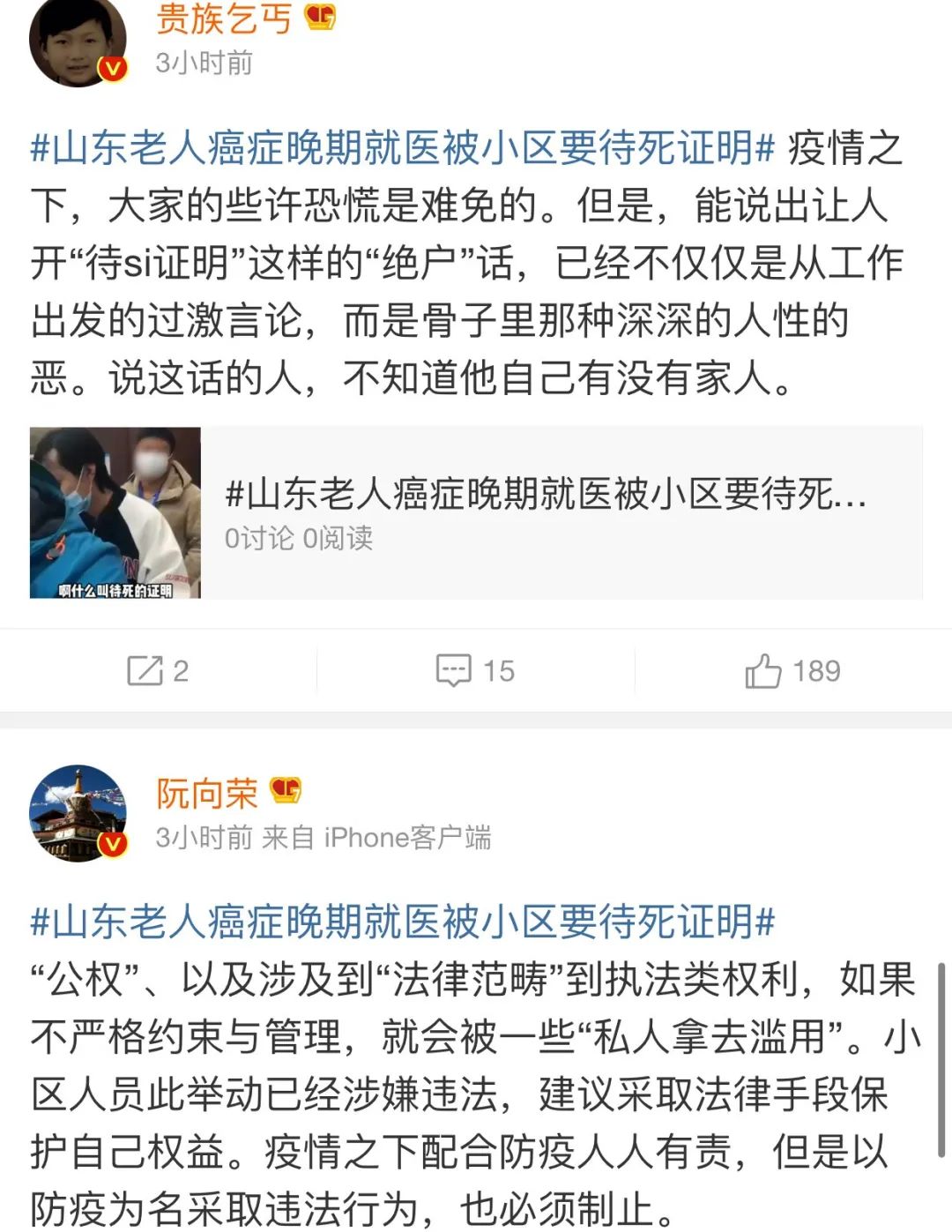
Task: Open the username 阮向荣
Action: (x=207, y=793)
